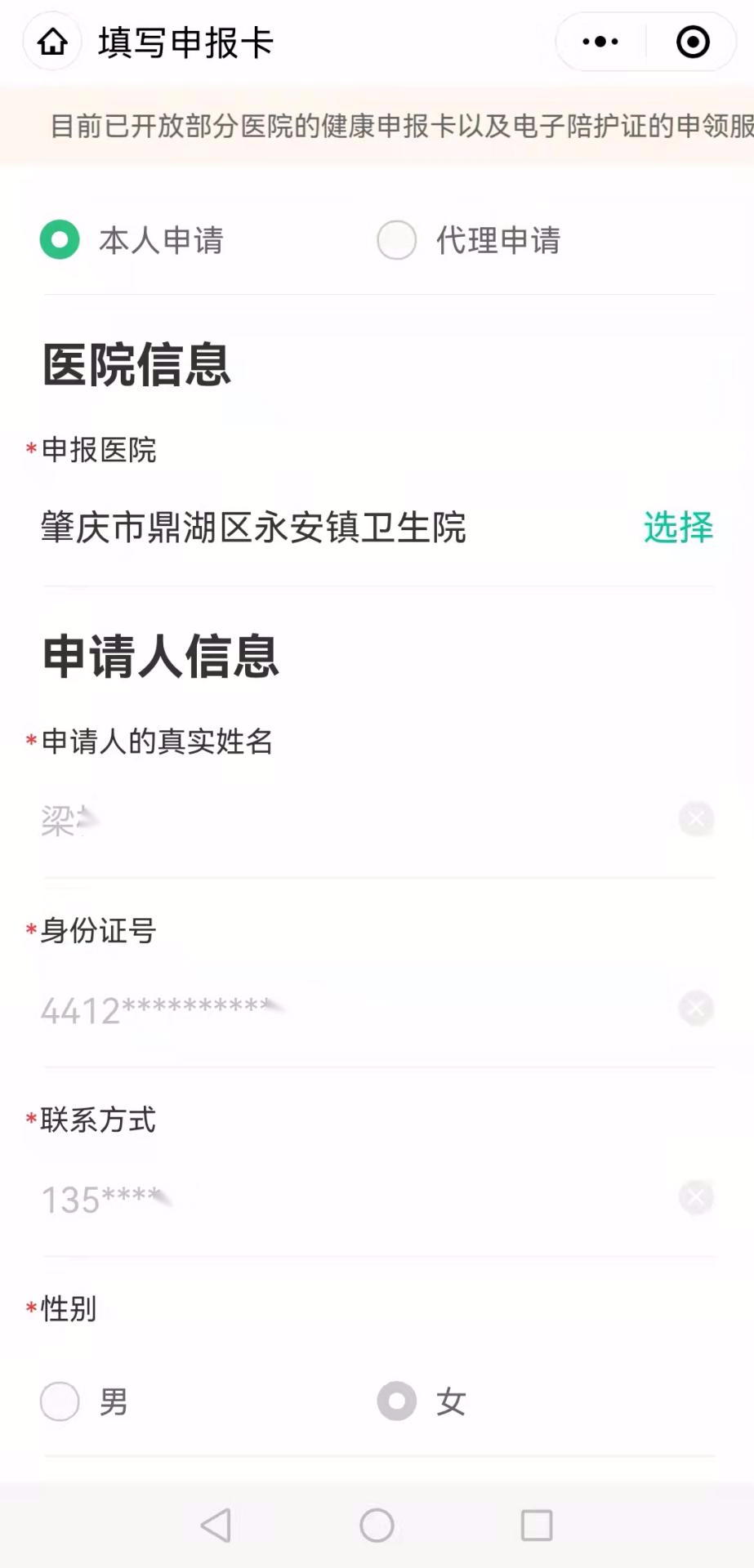Select 本人申请 option
The image size is (754, 1568).
(x=60, y=240)
